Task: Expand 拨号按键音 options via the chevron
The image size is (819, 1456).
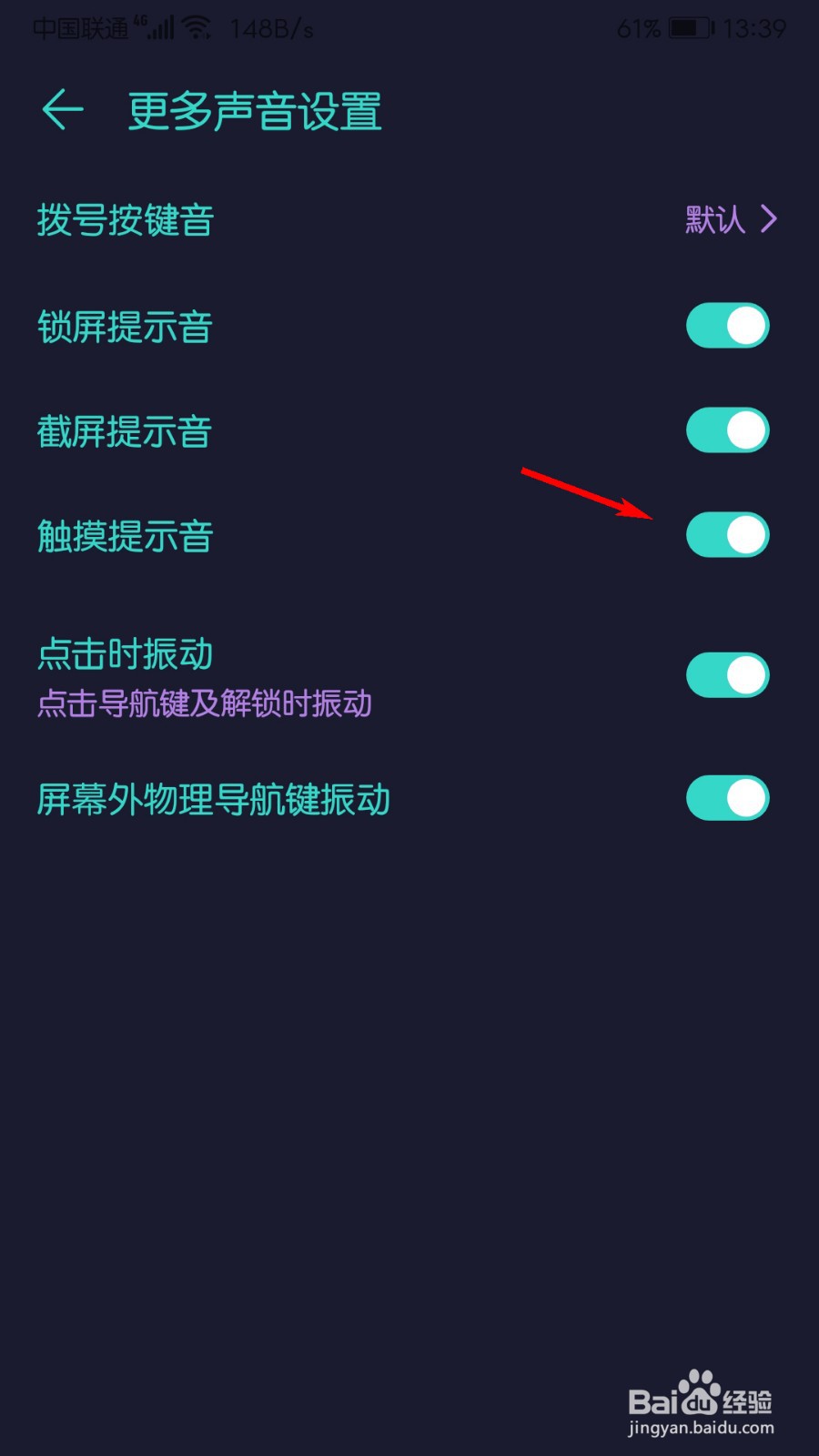Action: point(770,218)
